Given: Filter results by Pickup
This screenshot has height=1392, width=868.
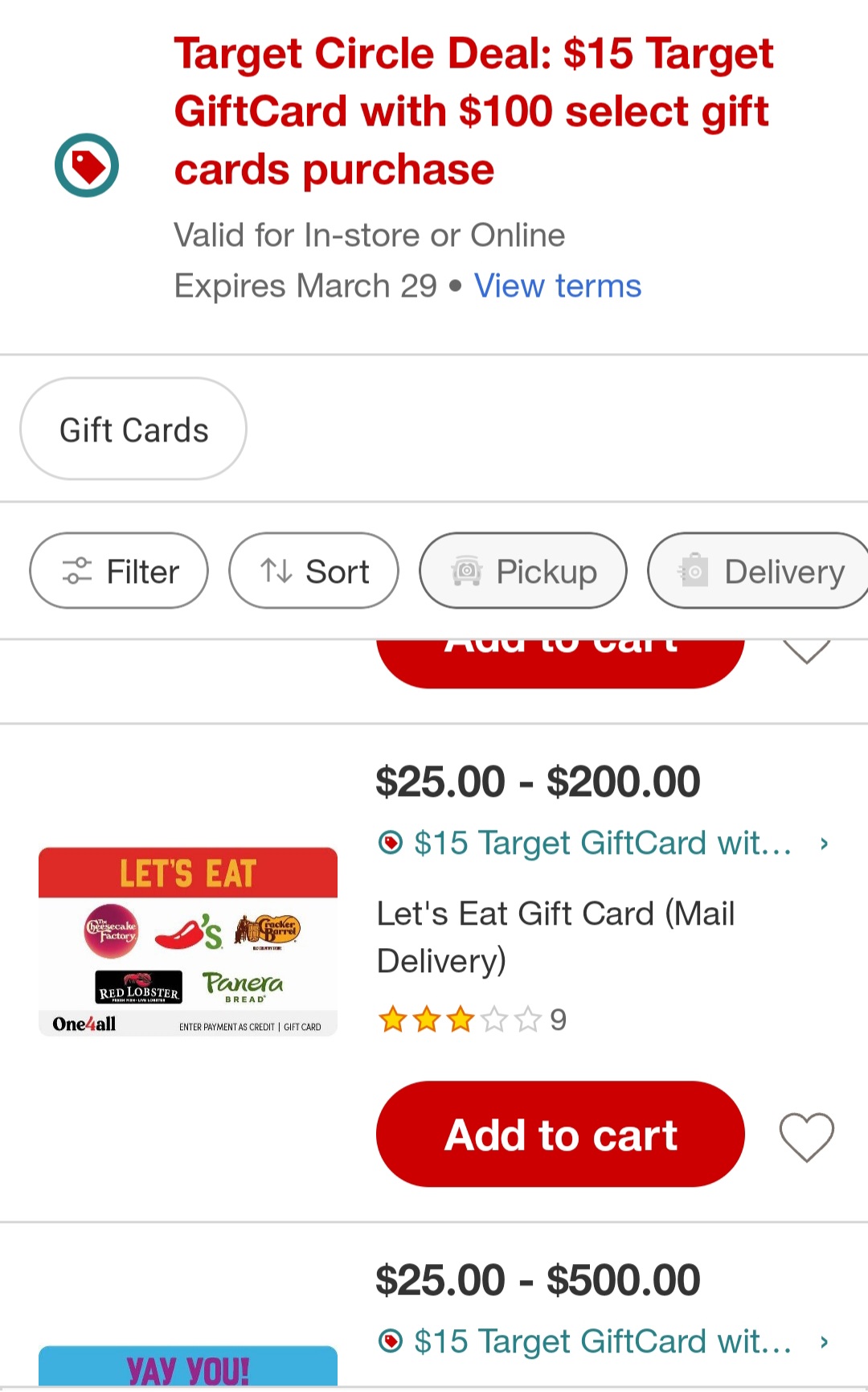Looking at the screenshot, I should pyautogui.click(x=522, y=571).
